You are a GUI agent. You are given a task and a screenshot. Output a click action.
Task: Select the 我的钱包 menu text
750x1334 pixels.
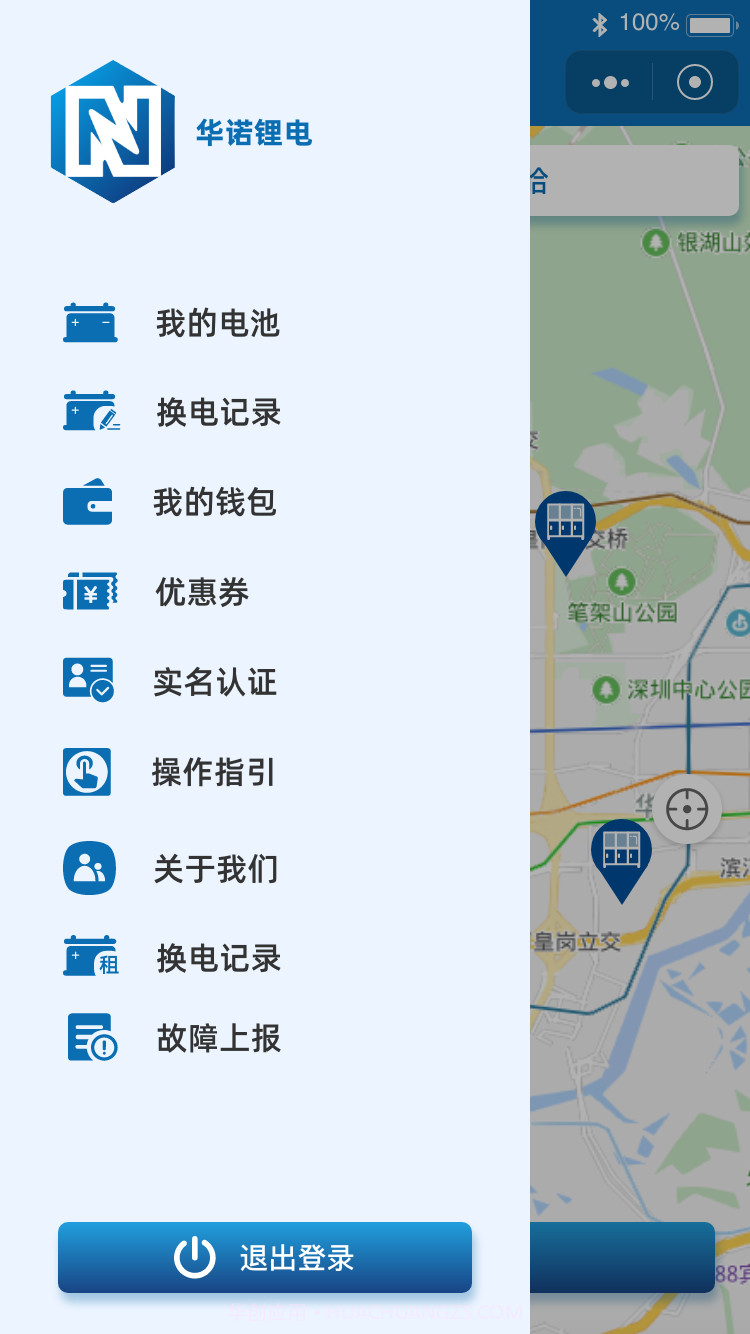tap(214, 502)
